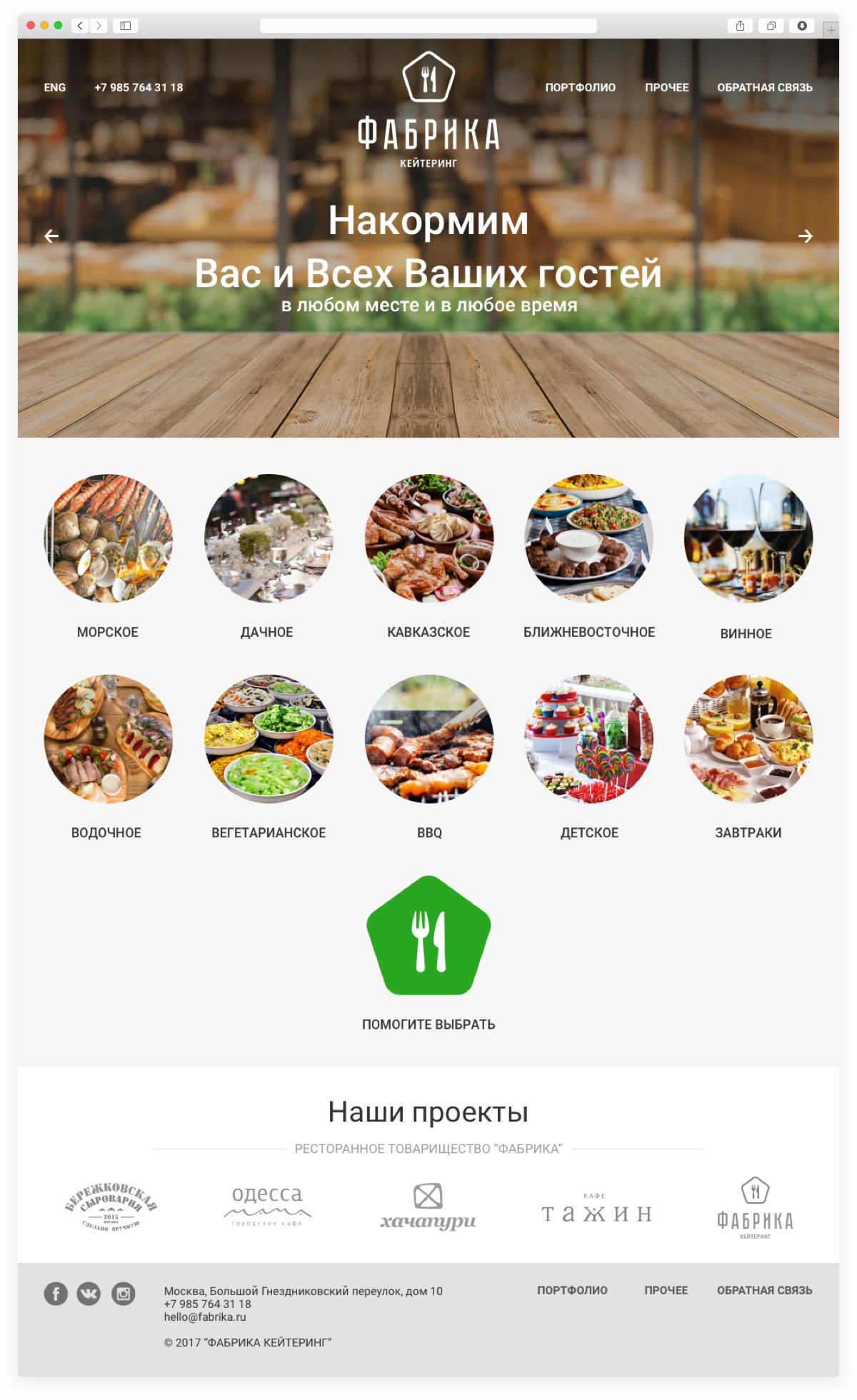Tap browser back arrow
Viewport: 857px width, 1400px height.
point(80,26)
